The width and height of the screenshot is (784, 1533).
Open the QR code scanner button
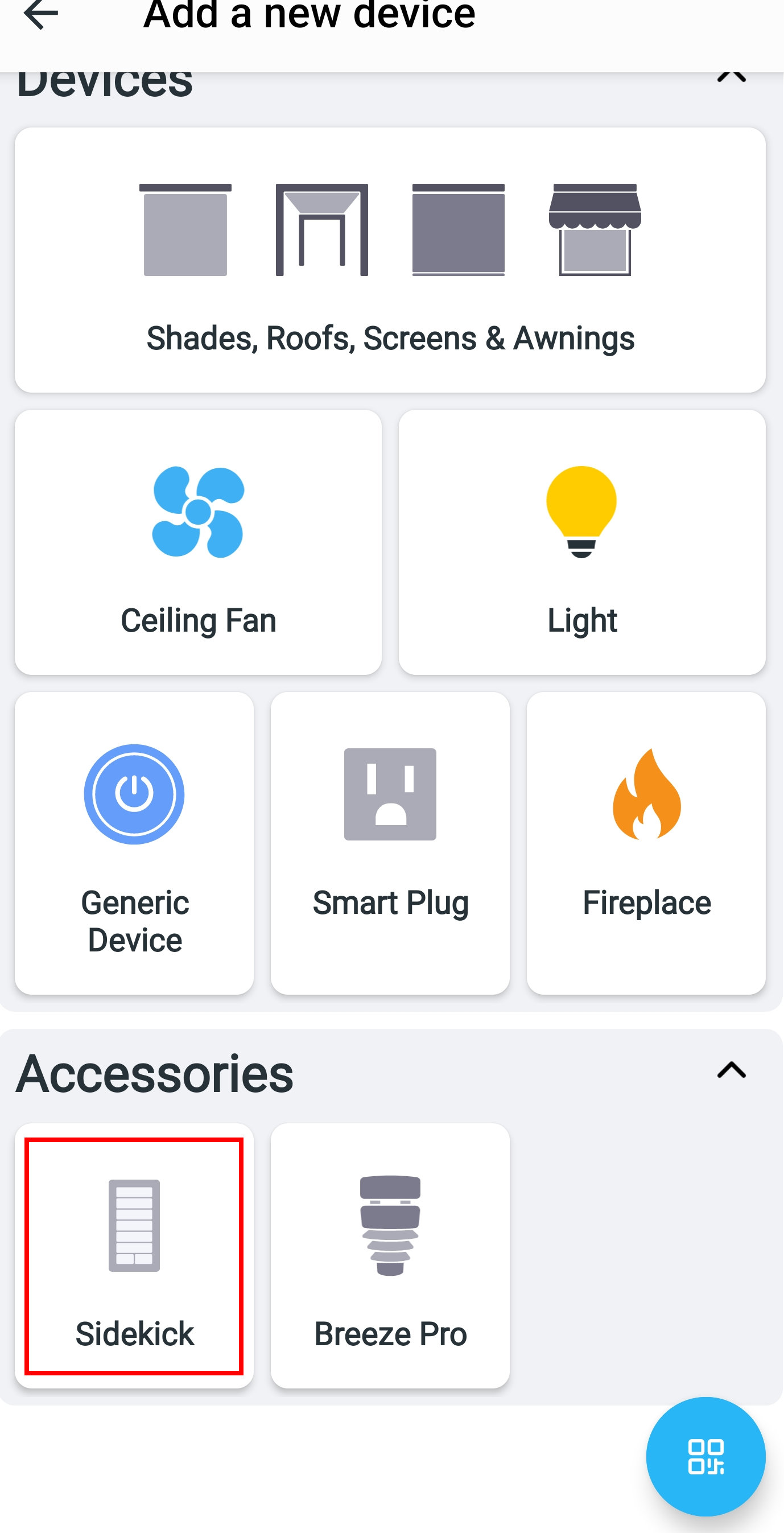[705, 1456]
